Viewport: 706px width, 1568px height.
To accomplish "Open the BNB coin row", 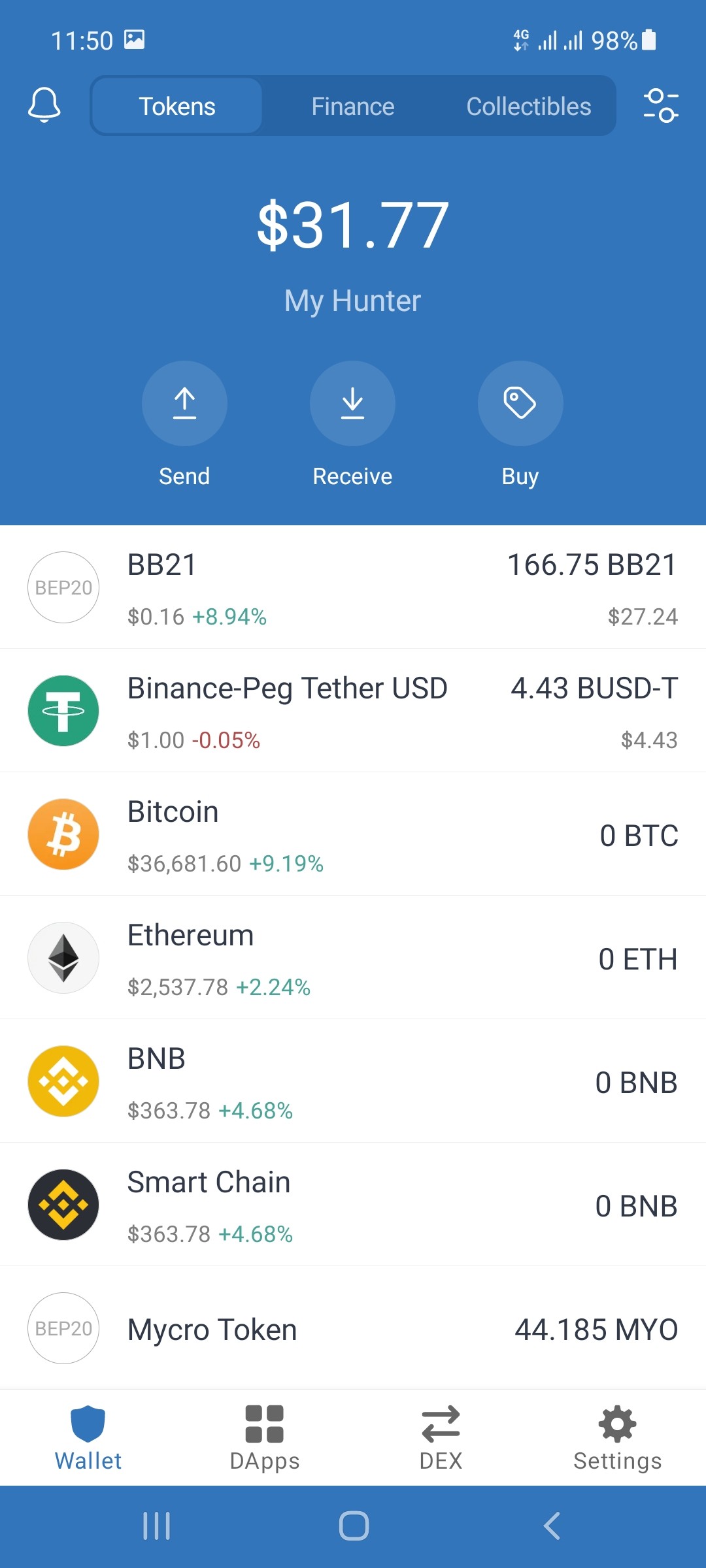I will pyautogui.click(x=353, y=1081).
